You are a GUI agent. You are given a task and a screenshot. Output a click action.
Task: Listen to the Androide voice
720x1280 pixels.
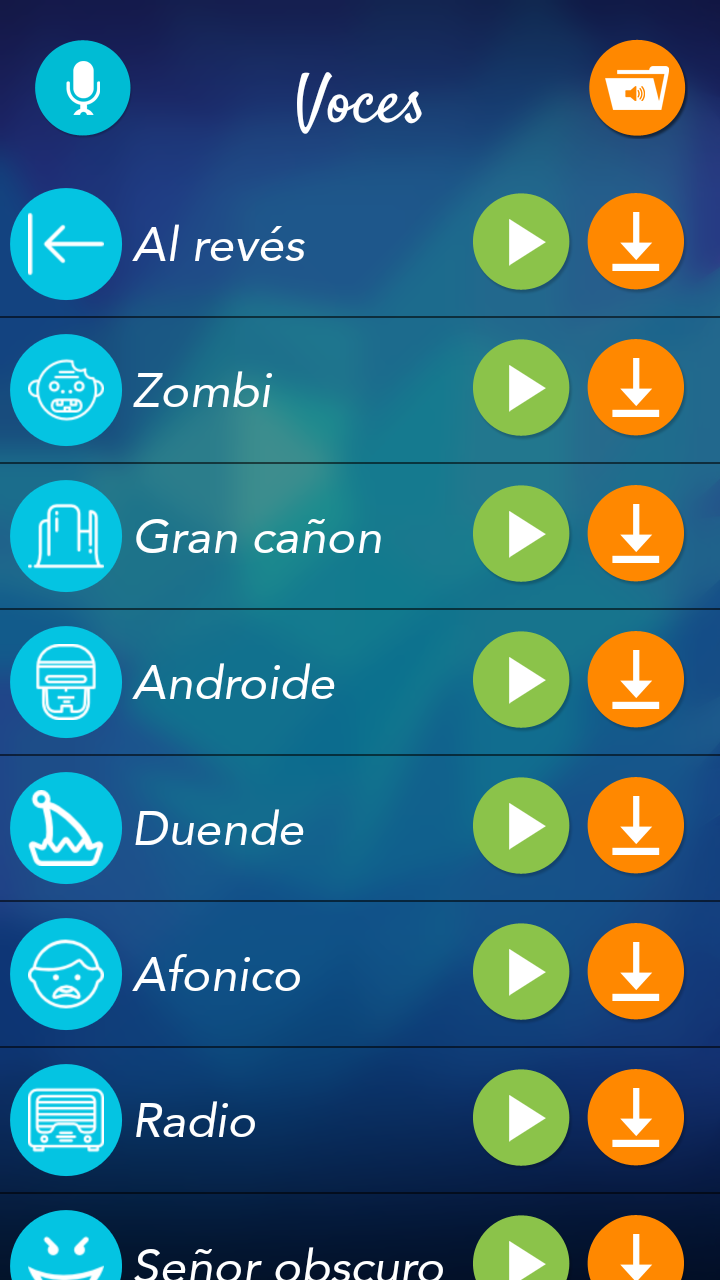click(521, 680)
